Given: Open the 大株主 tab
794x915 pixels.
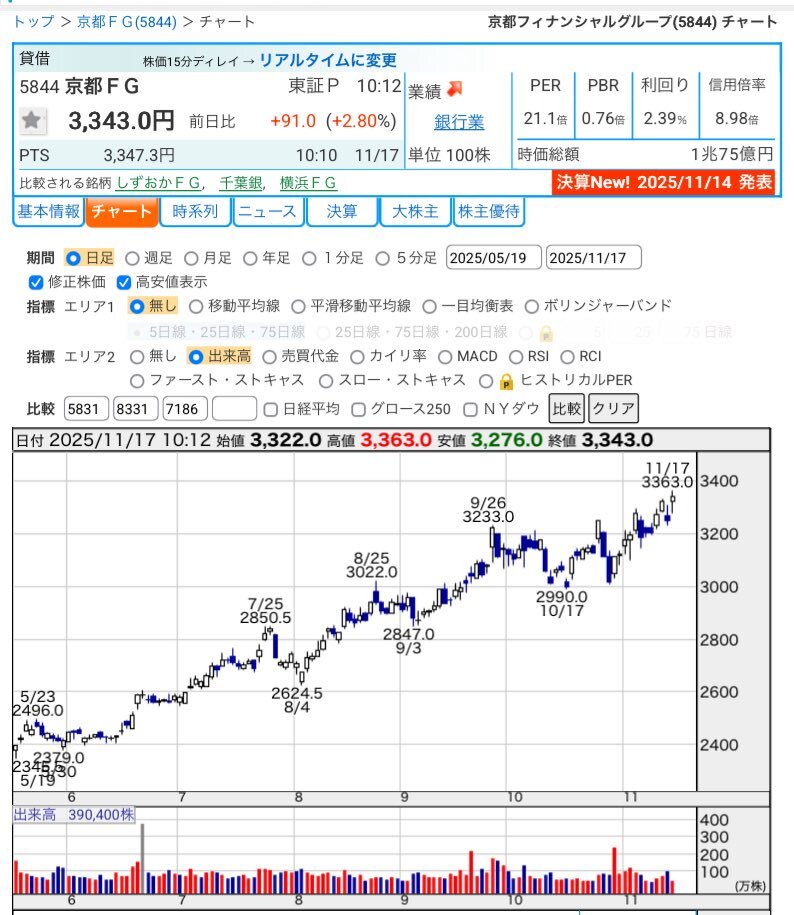Looking at the screenshot, I should click(x=415, y=211).
